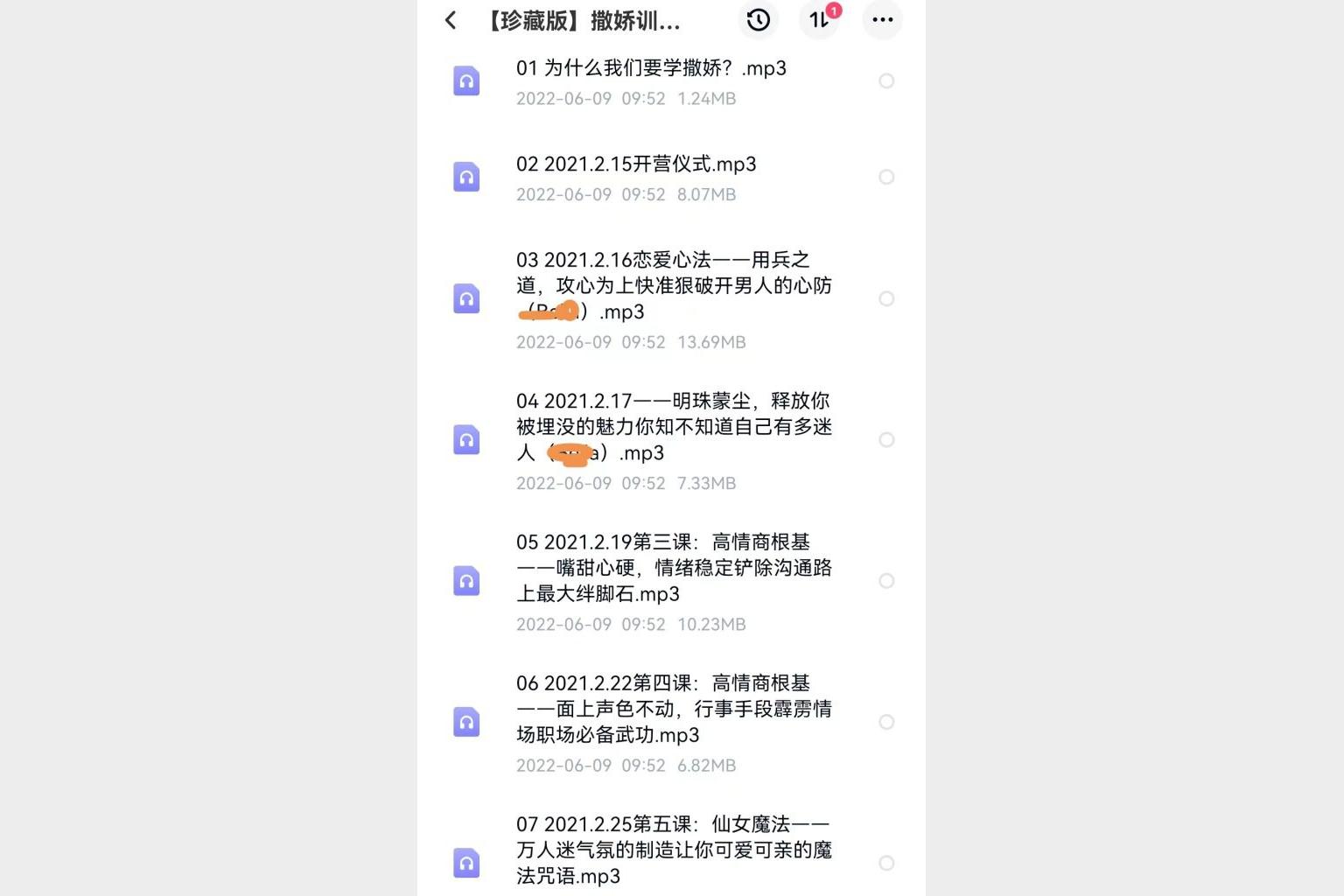Select the 06 第四课 file circle
Image resolution: width=1344 pixels, height=896 pixels.
point(886,722)
